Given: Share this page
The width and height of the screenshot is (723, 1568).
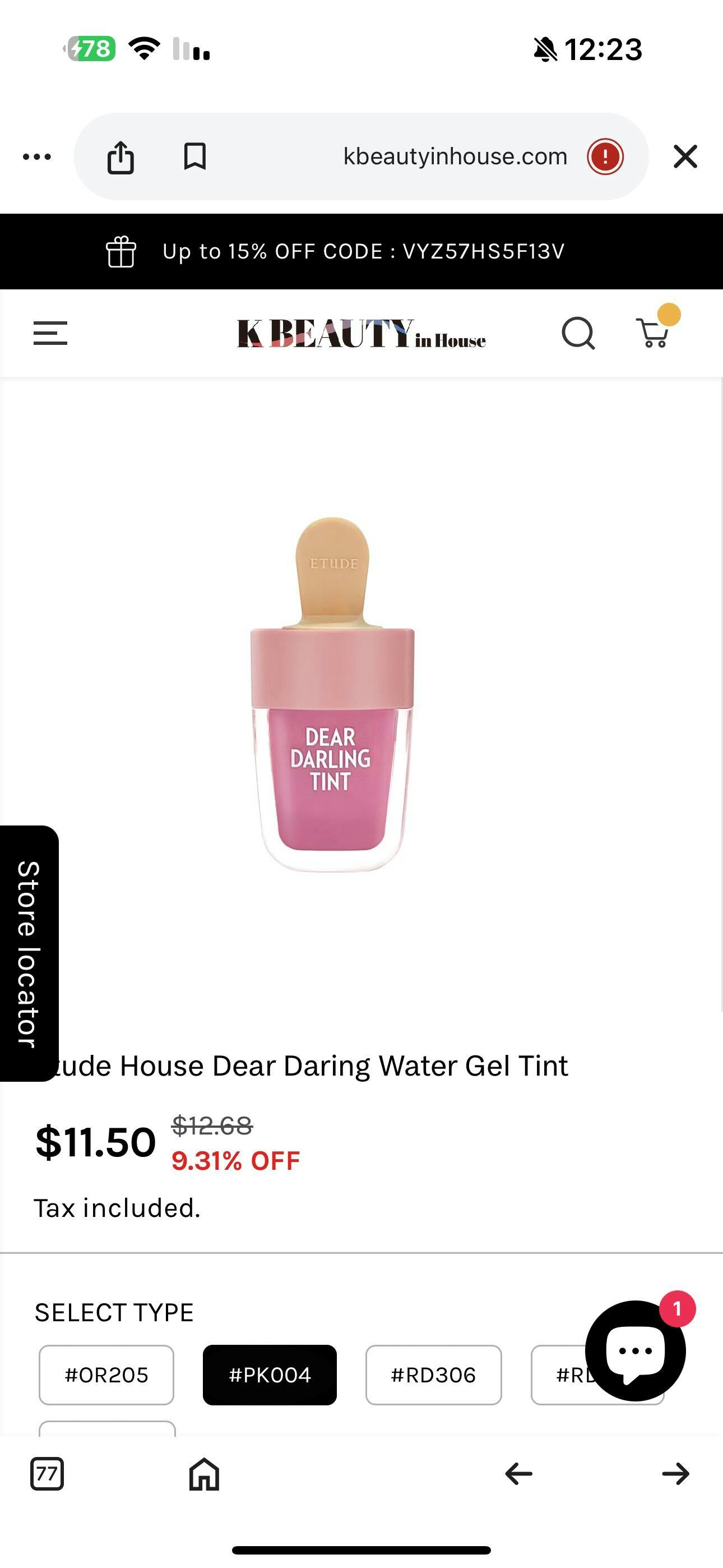Looking at the screenshot, I should tap(121, 157).
